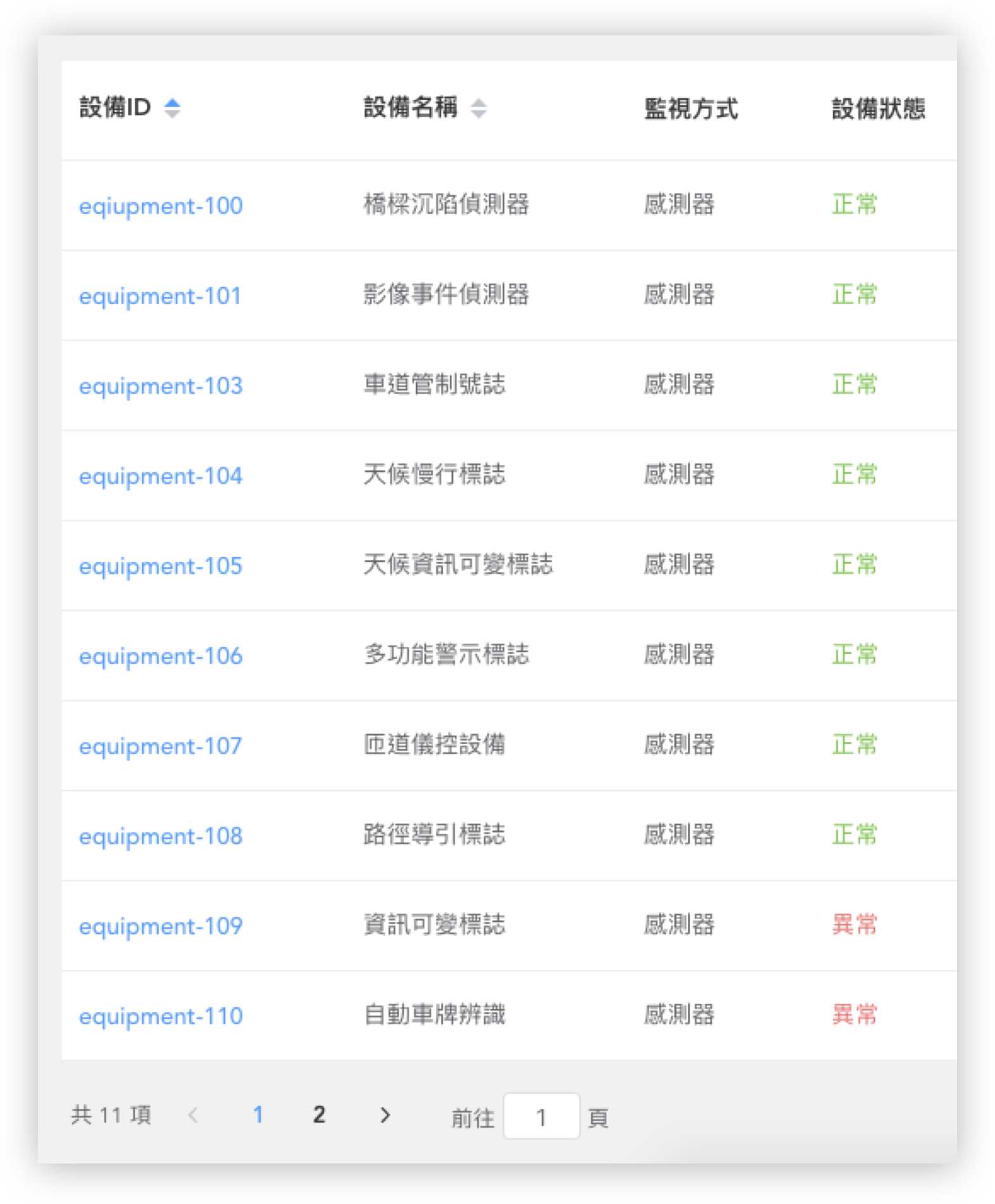The width and height of the screenshot is (995, 1204).
Task: Open equipment-109 details
Action: pyautogui.click(x=161, y=927)
